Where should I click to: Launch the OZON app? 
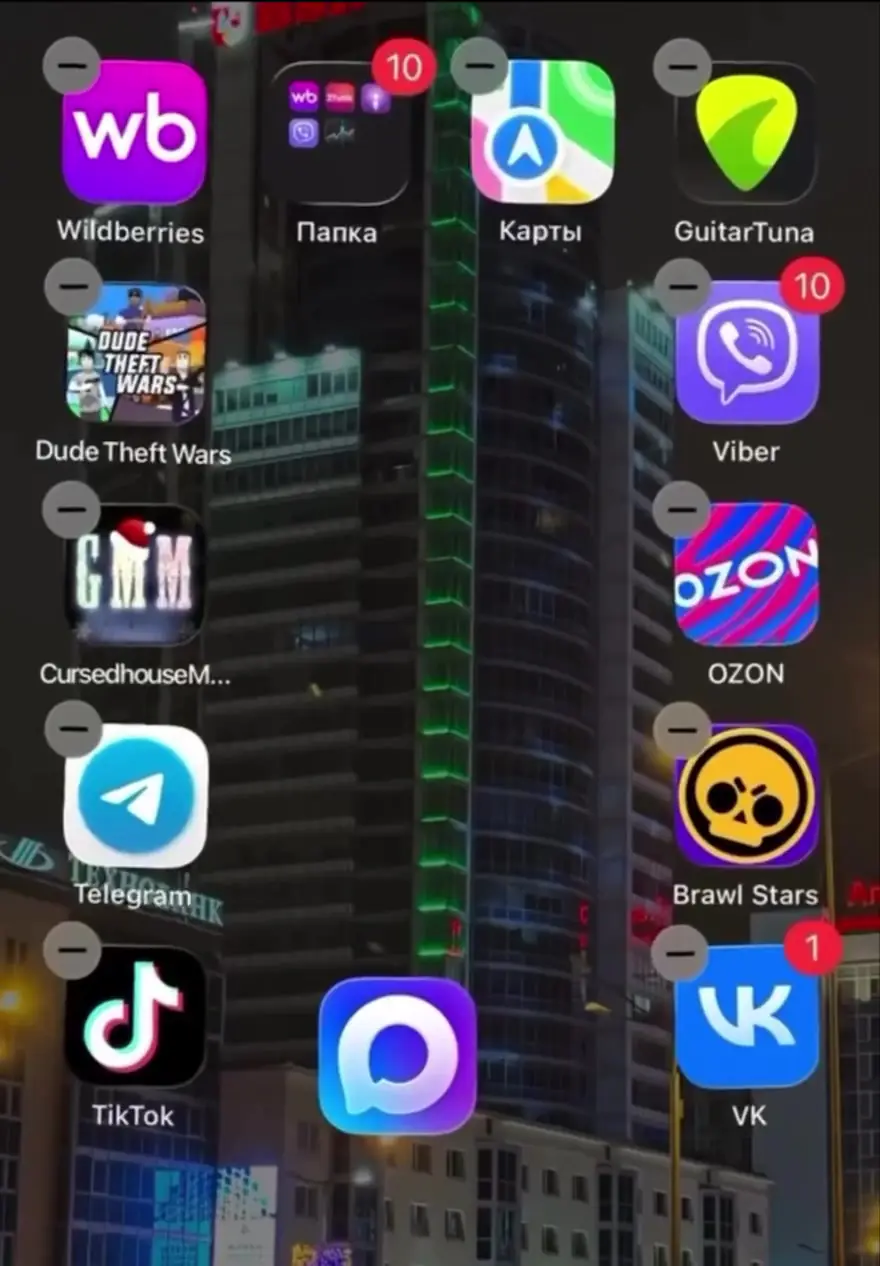[746, 575]
